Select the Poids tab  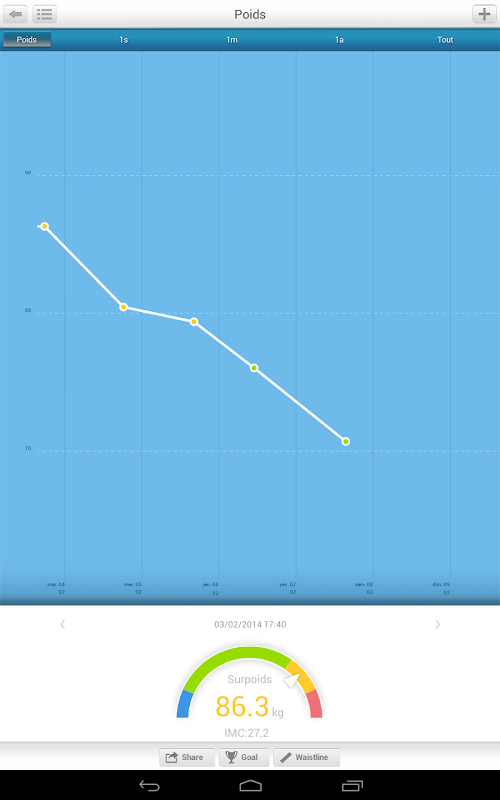pos(27,40)
